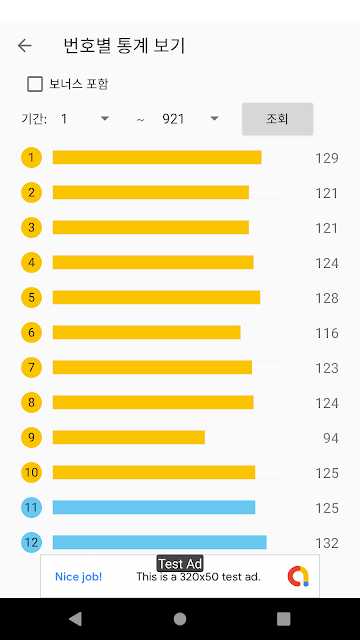Check the 보너스 포함 checkbox

35,84
